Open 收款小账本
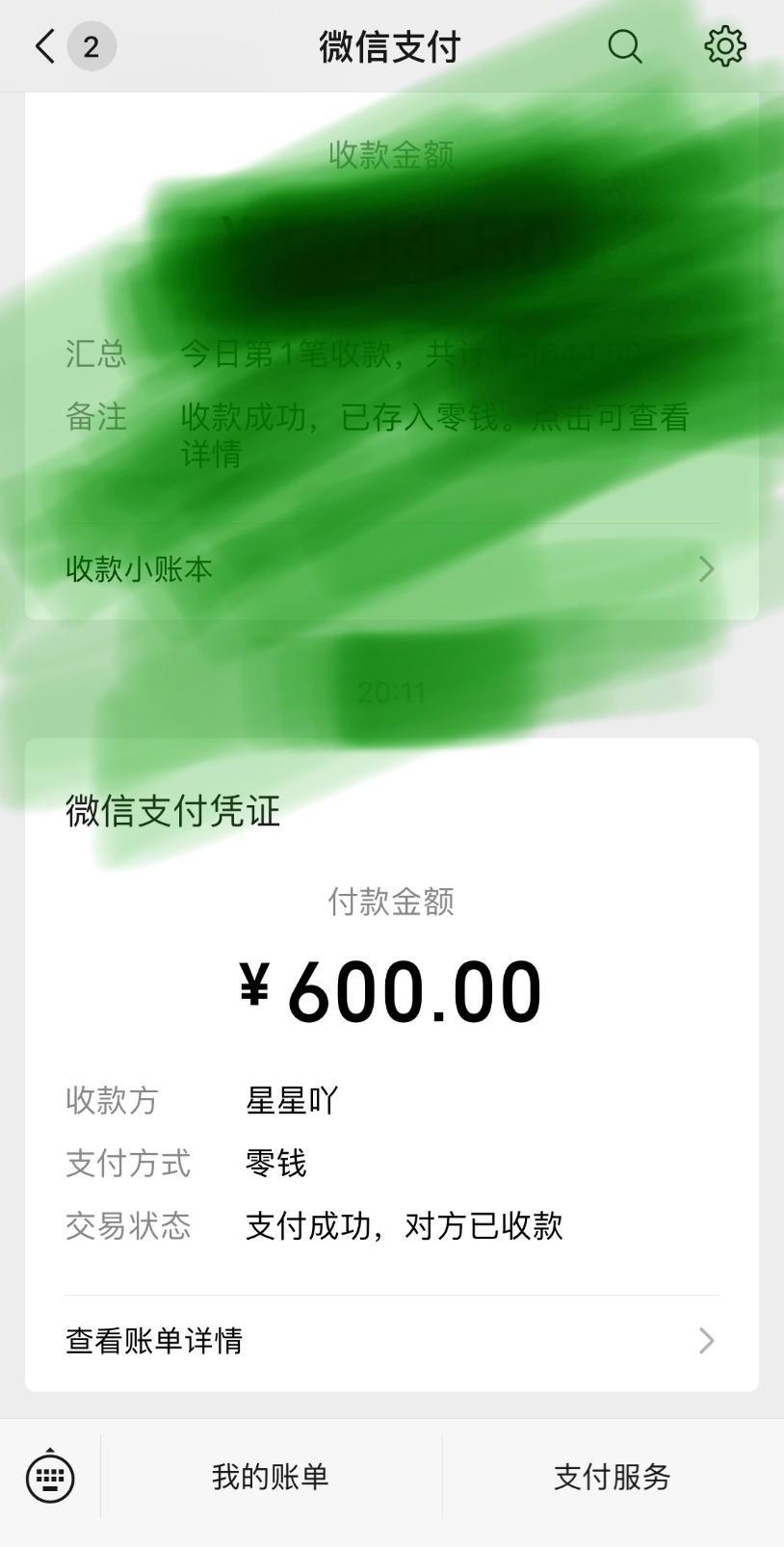The height and width of the screenshot is (1547, 784). pos(390,569)
